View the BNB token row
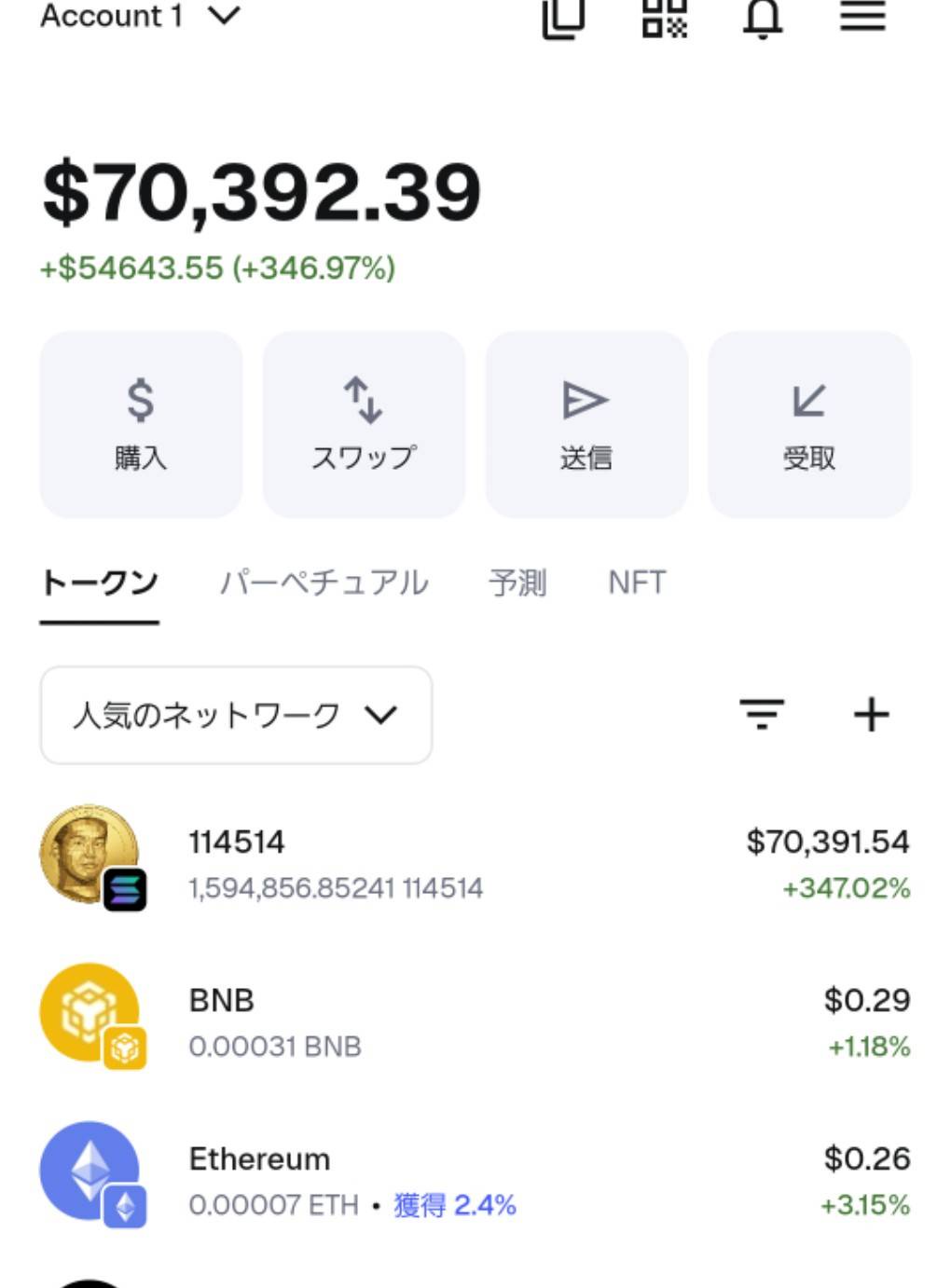The image size is (951, 1288). pyautogui.click(x=474, y=1021)
